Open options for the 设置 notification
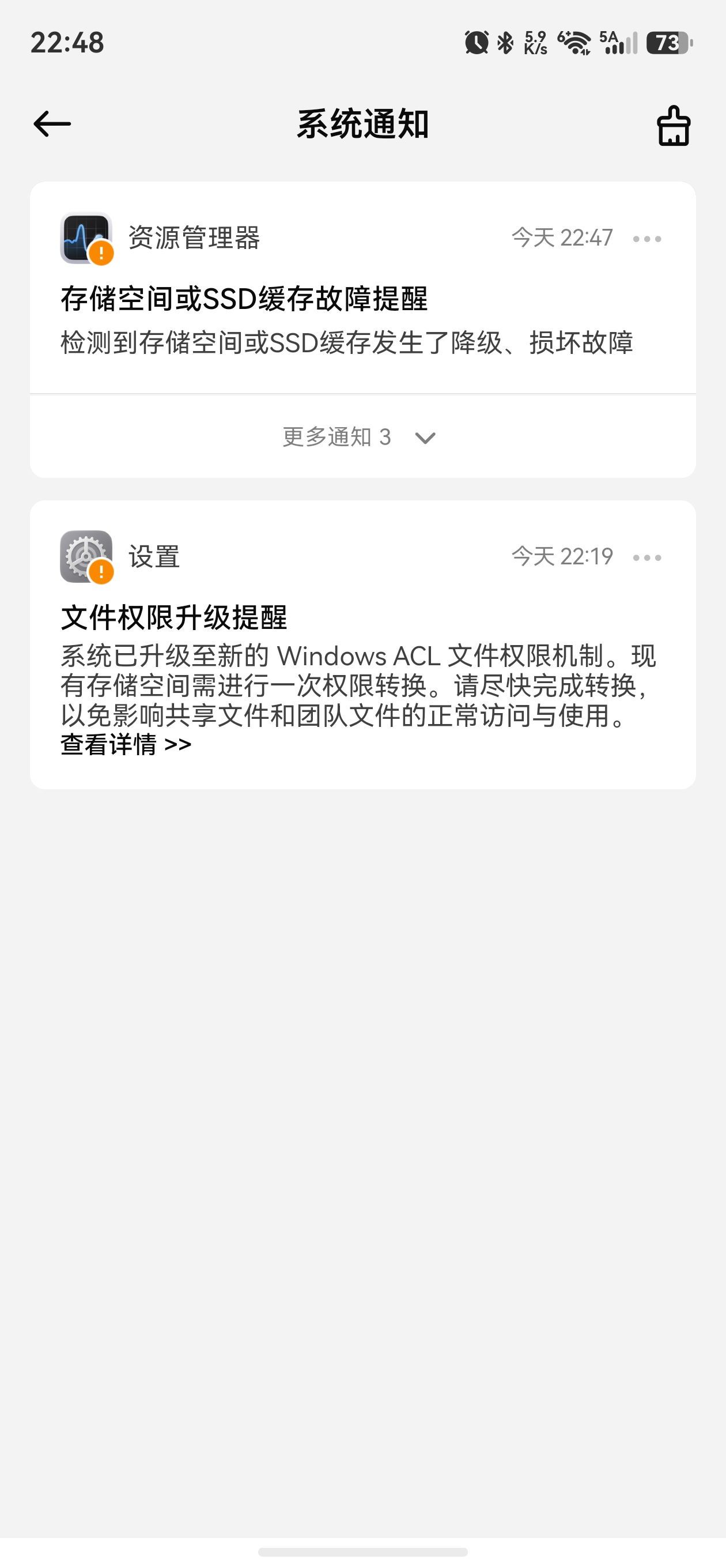The width and height of the screenshot is (726, 1568). pyautogui.click(x=647, y=557)
